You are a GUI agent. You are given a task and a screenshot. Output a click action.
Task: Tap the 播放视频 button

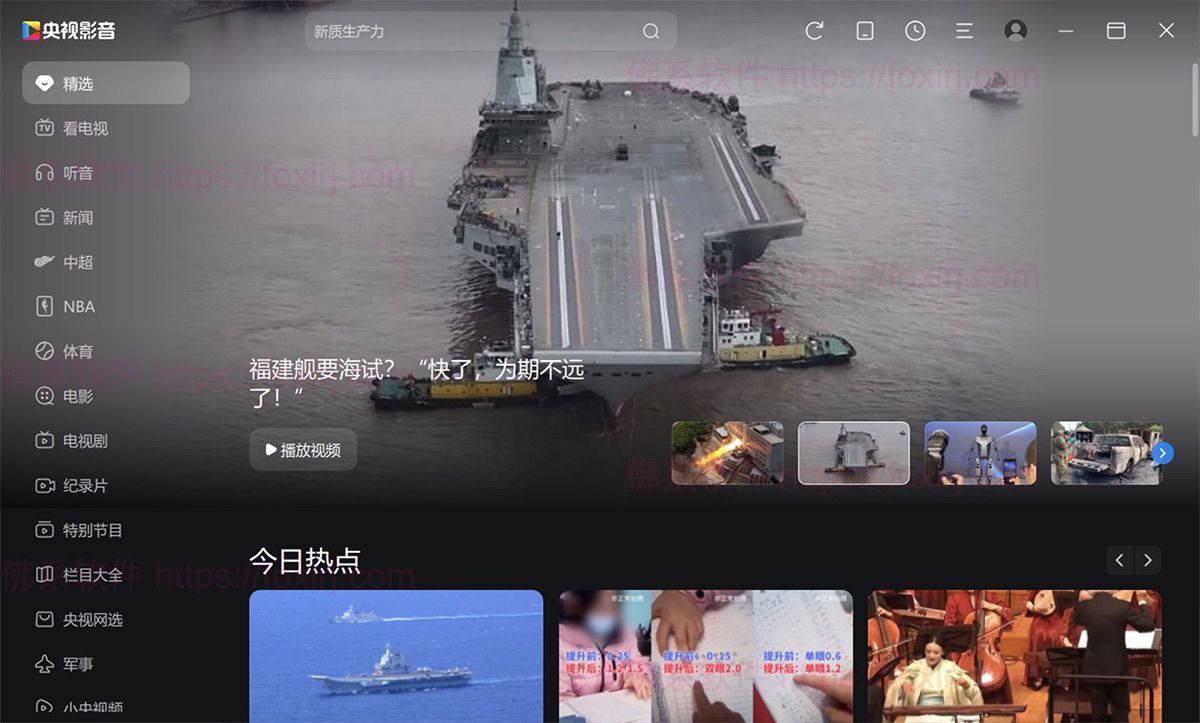303,450
